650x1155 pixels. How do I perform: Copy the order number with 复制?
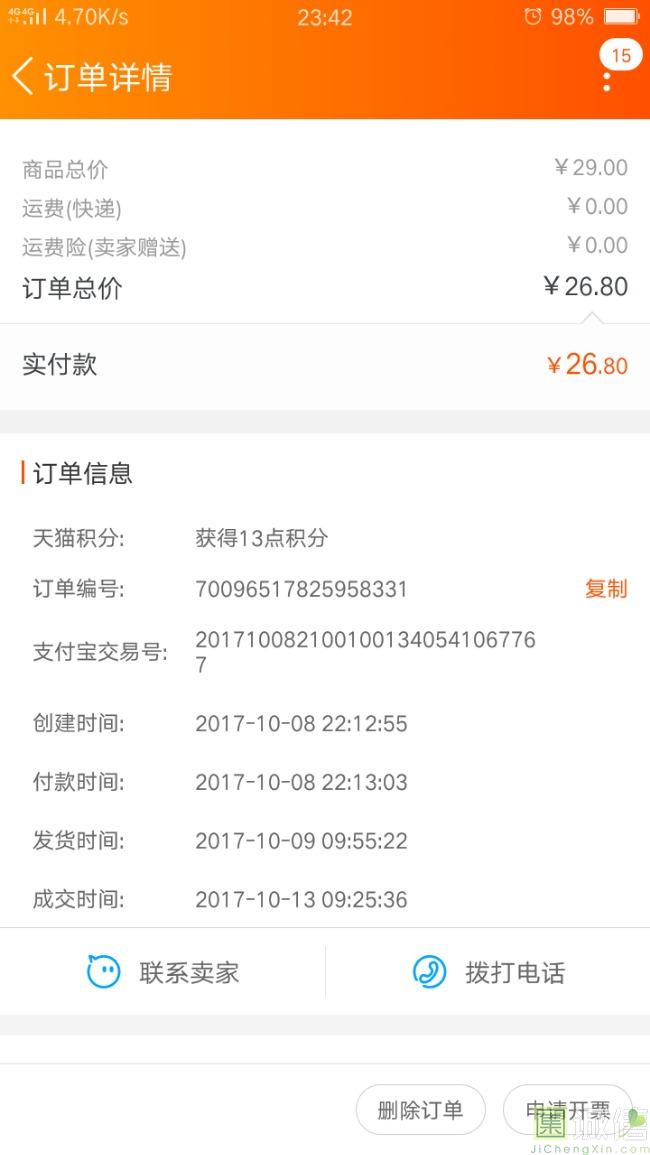[x=606, y=589]
